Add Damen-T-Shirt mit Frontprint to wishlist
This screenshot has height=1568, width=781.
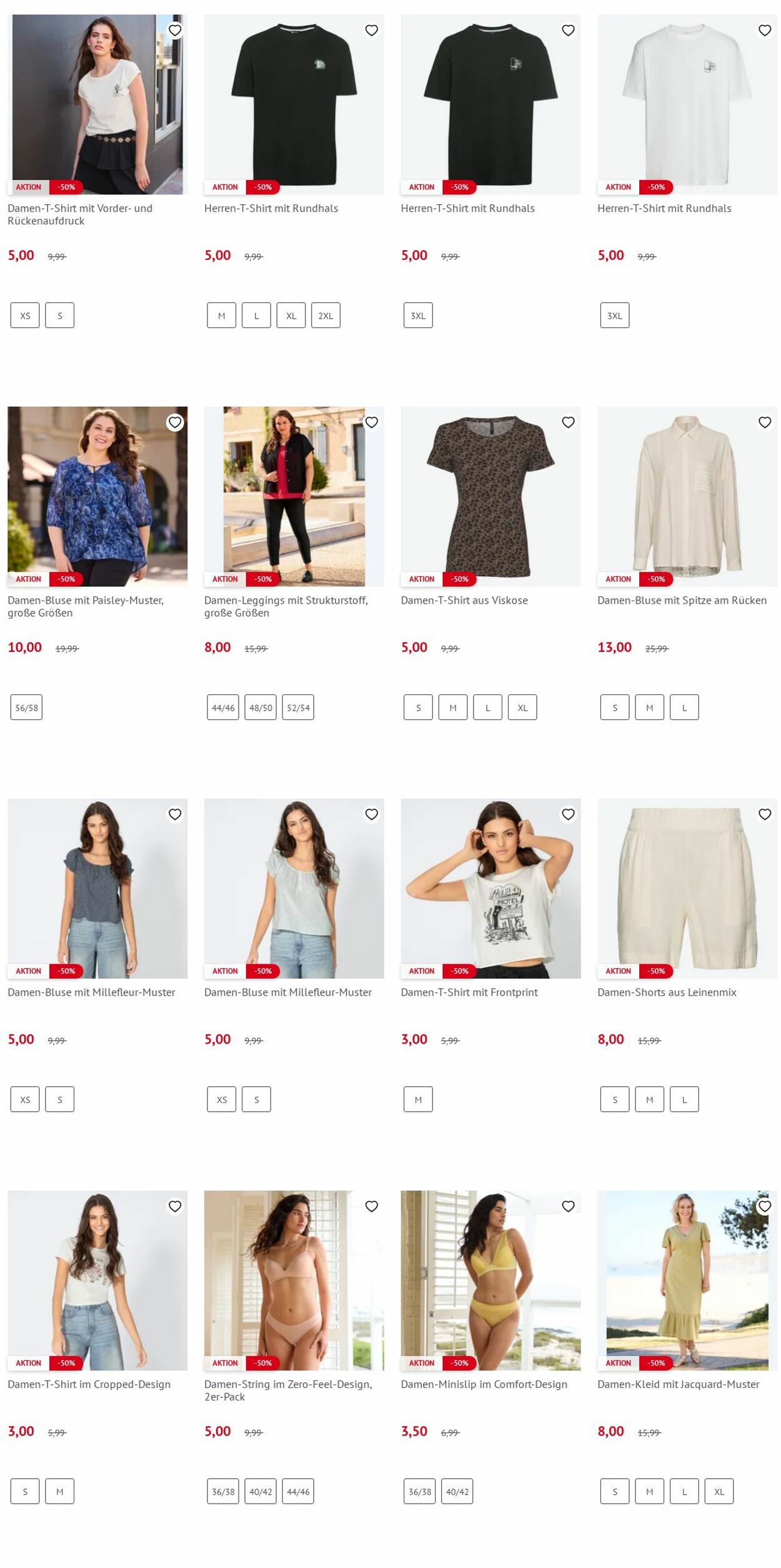tap(568, 814)
